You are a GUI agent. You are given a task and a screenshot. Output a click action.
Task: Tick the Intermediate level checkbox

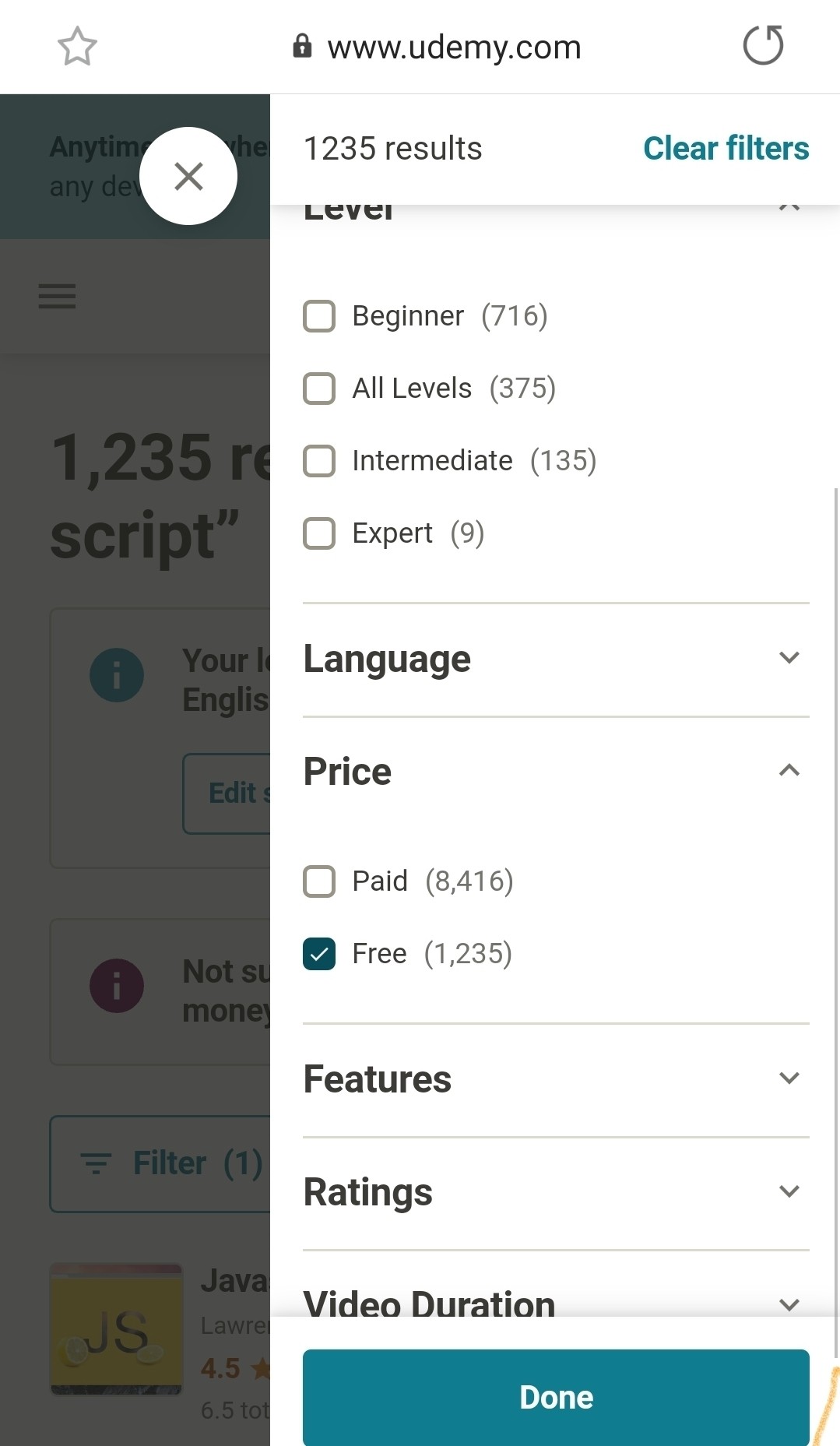coord(319,461)
